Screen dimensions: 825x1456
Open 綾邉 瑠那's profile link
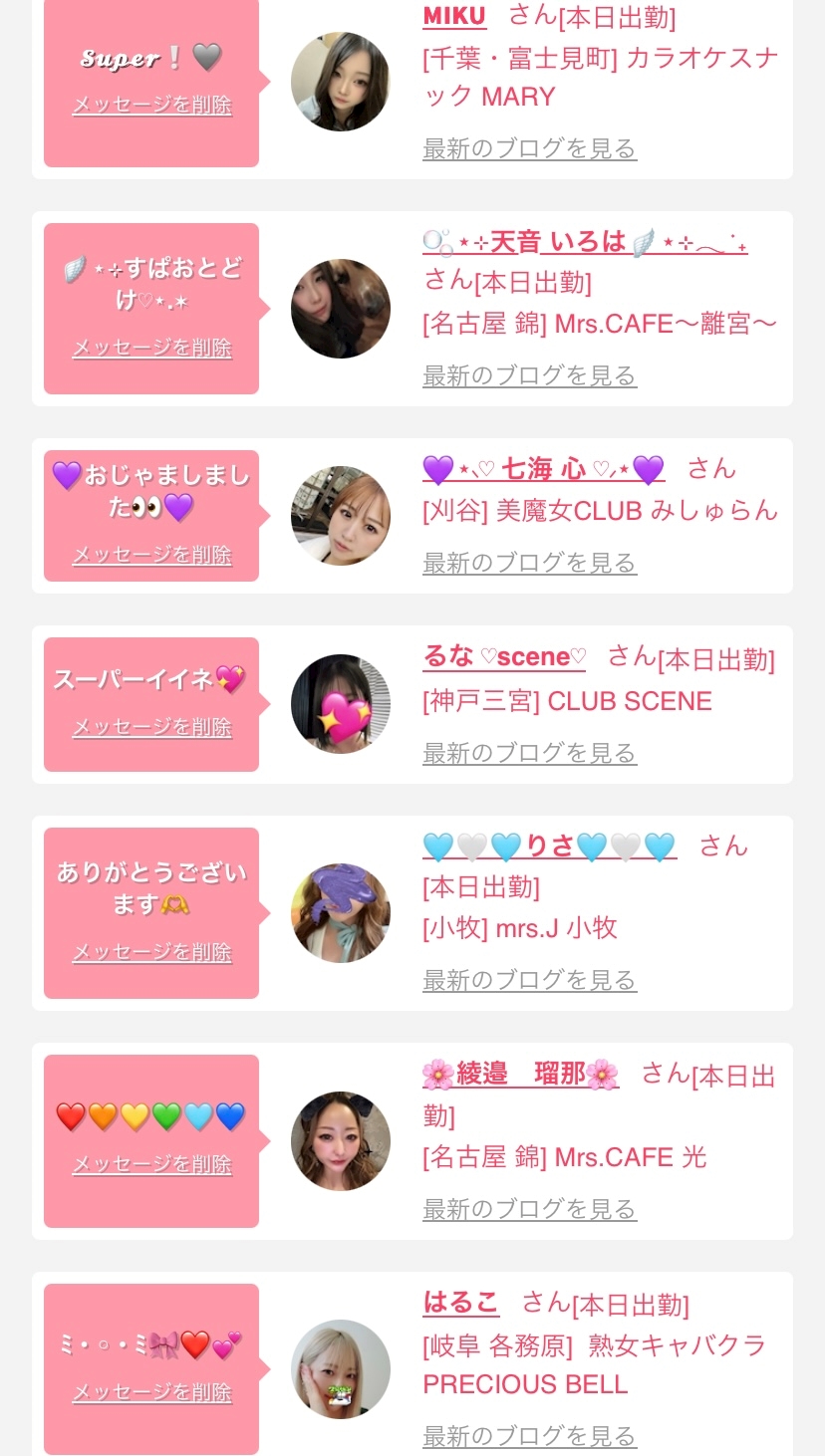tap(521, 1075)
